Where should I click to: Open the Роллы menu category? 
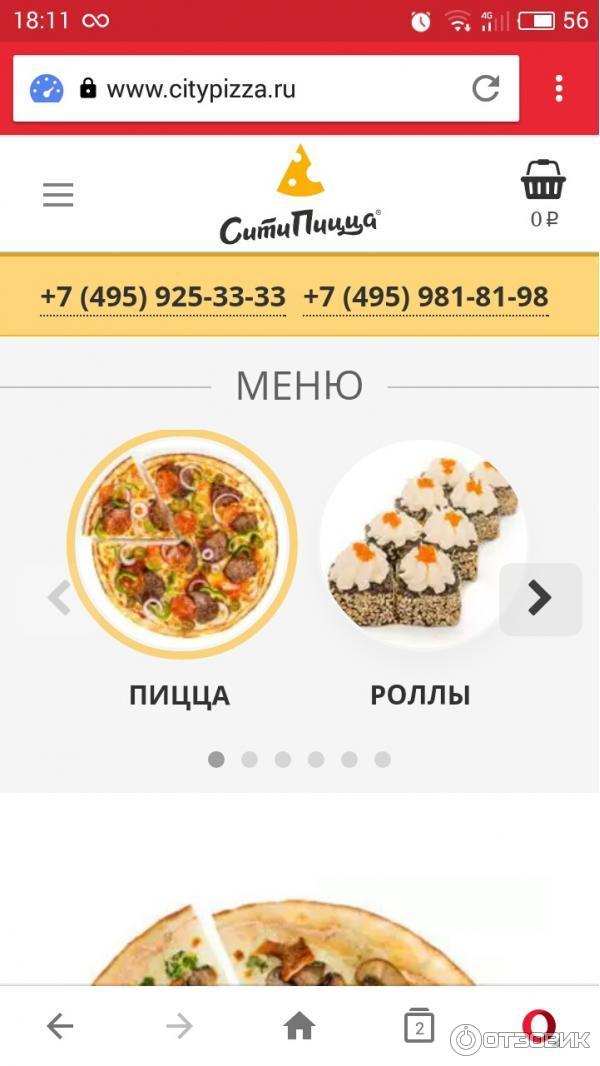pyautogui.click(x=422, y=545)
